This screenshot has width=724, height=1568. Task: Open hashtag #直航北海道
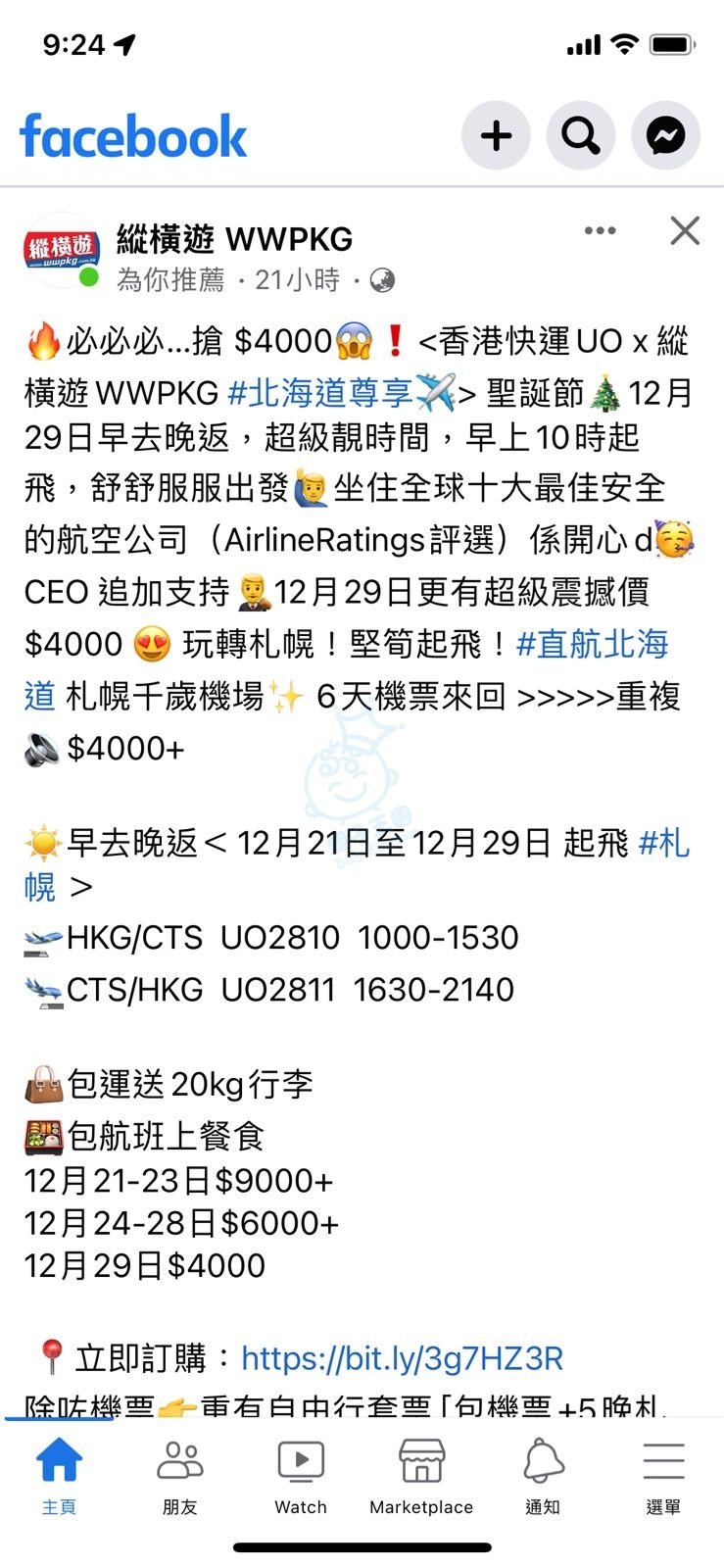click(592, 644)
